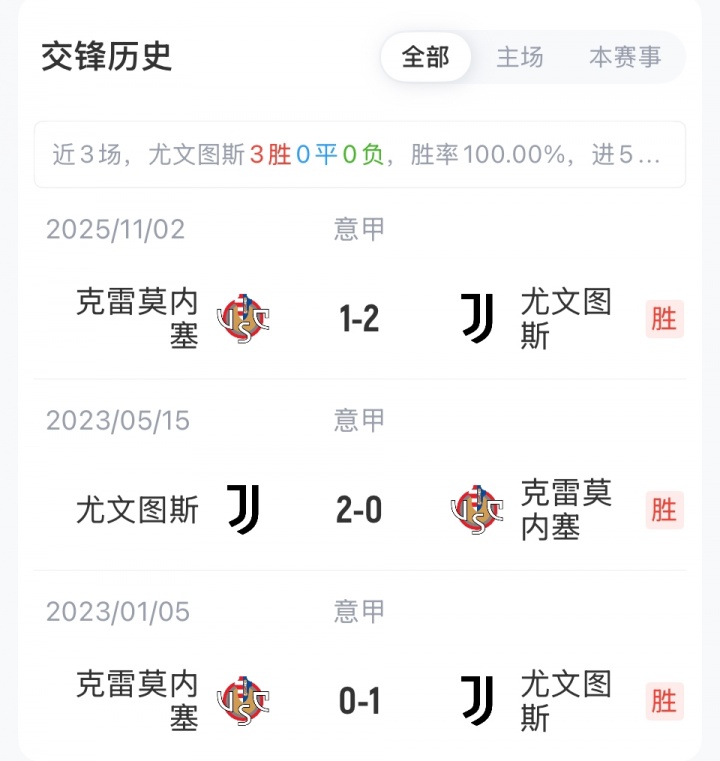Open the 2025/11/02 match 克雷莫内塞 1-2 尤文图斯
720x761 pixels.
[x=359, y=319]
